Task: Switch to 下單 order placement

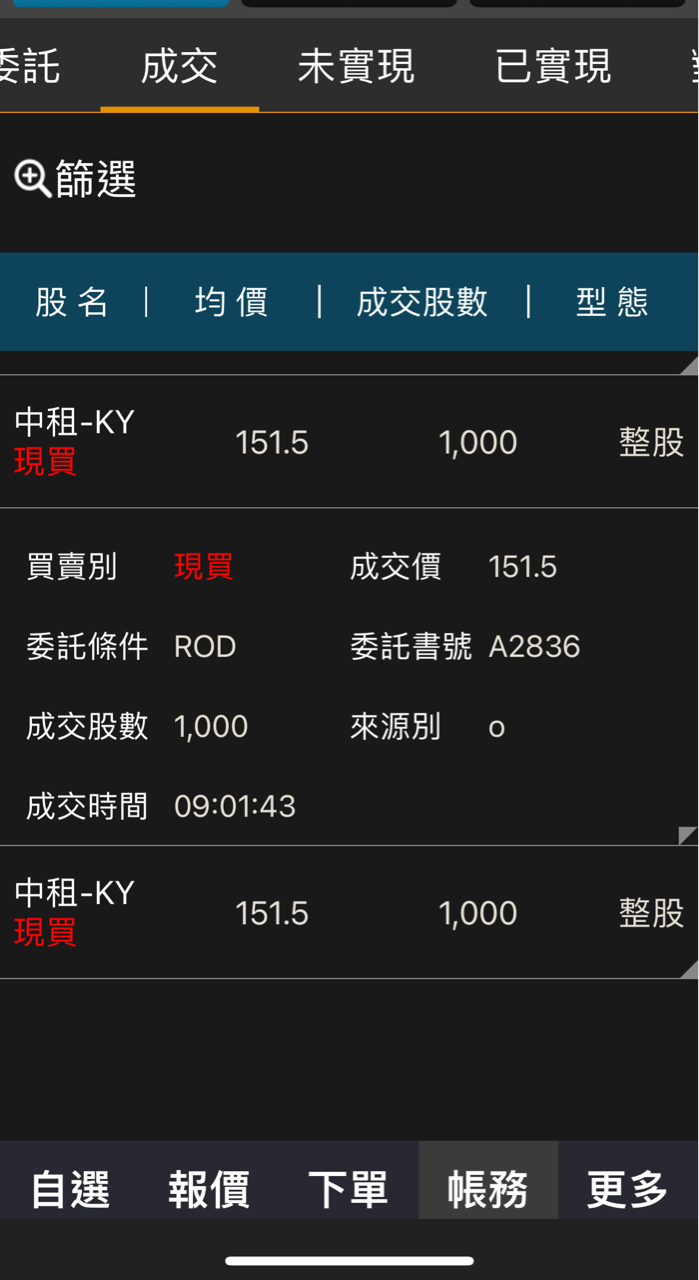Action: point(348,1188)
